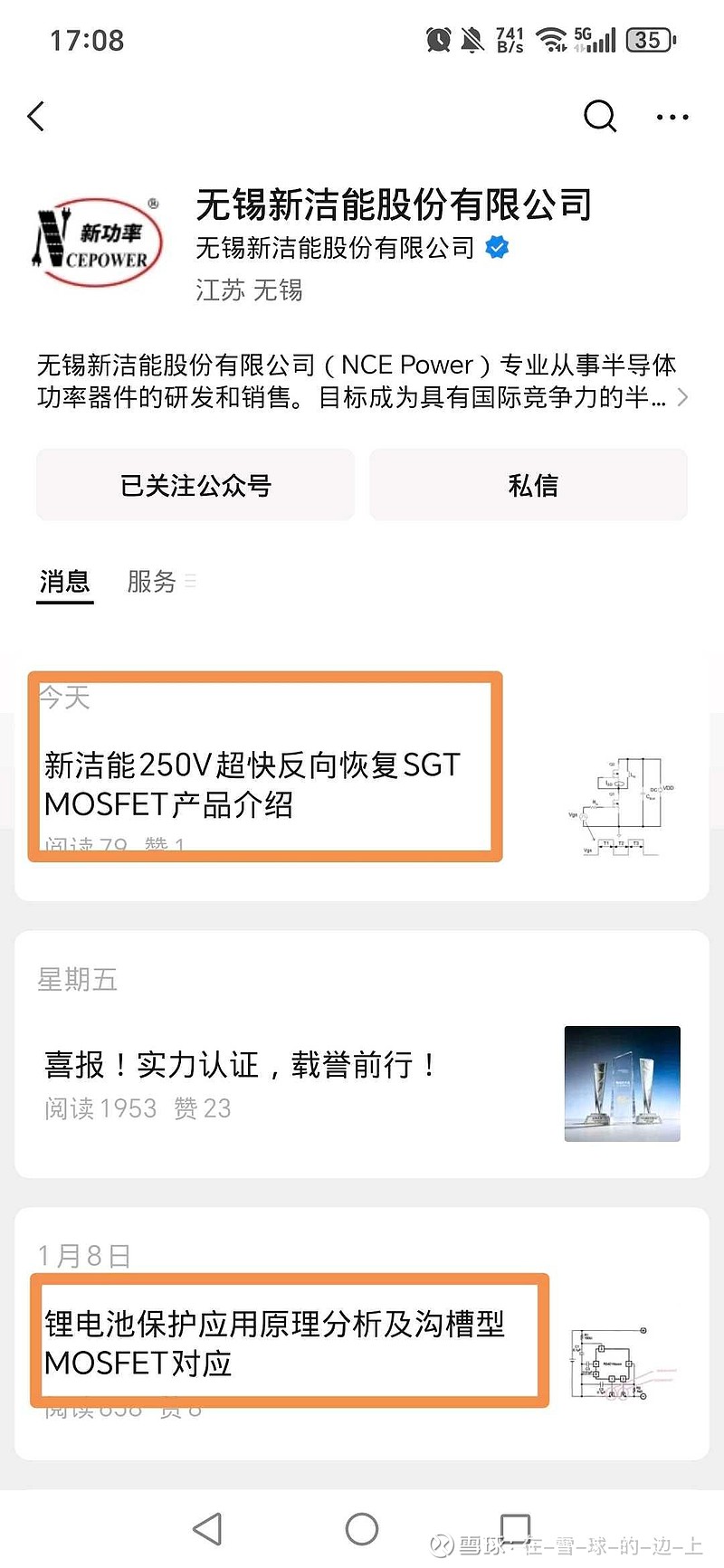Tap the muted notification bell in status bar
Viewport: 724px width, 1568px height.
[470, 38]
